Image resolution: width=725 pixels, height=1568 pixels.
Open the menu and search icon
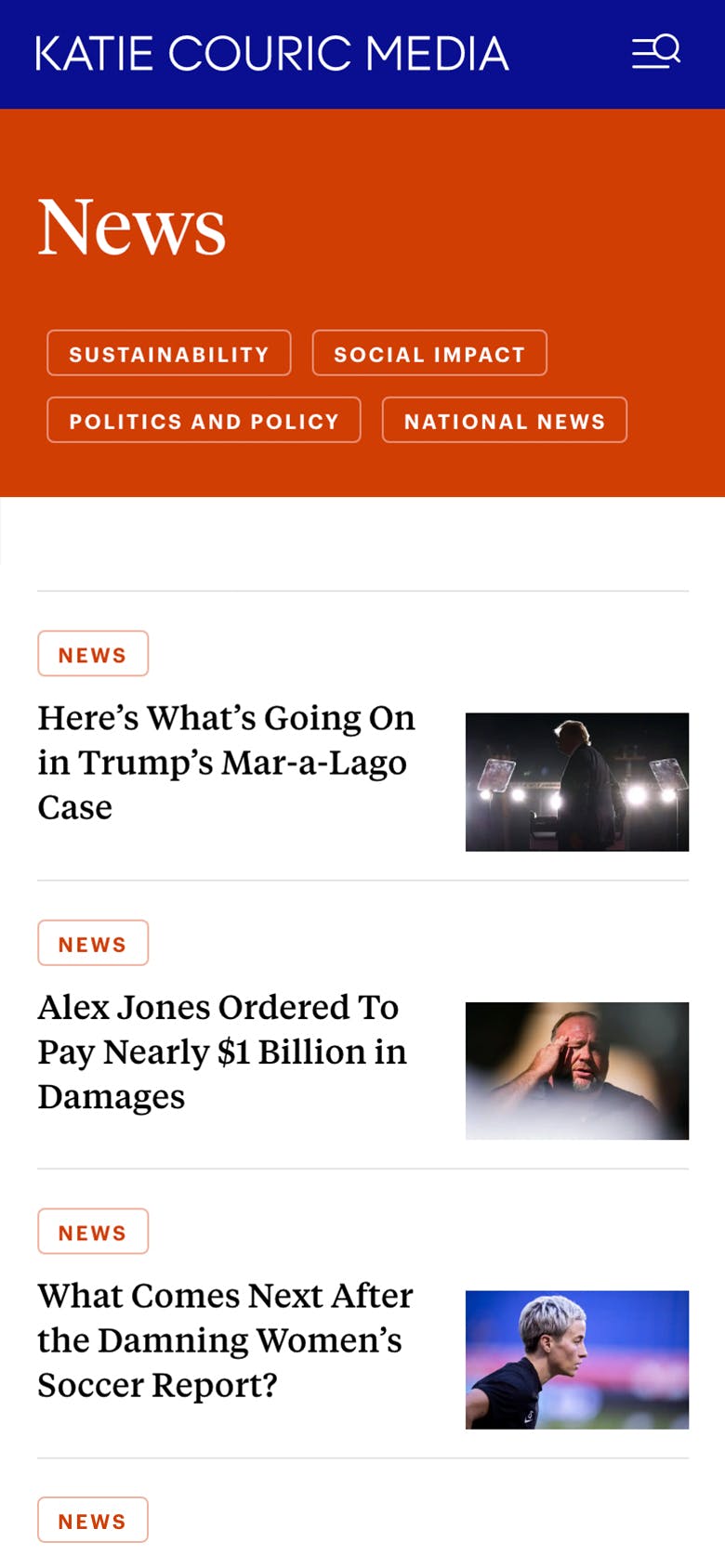(x=656, y=52)
